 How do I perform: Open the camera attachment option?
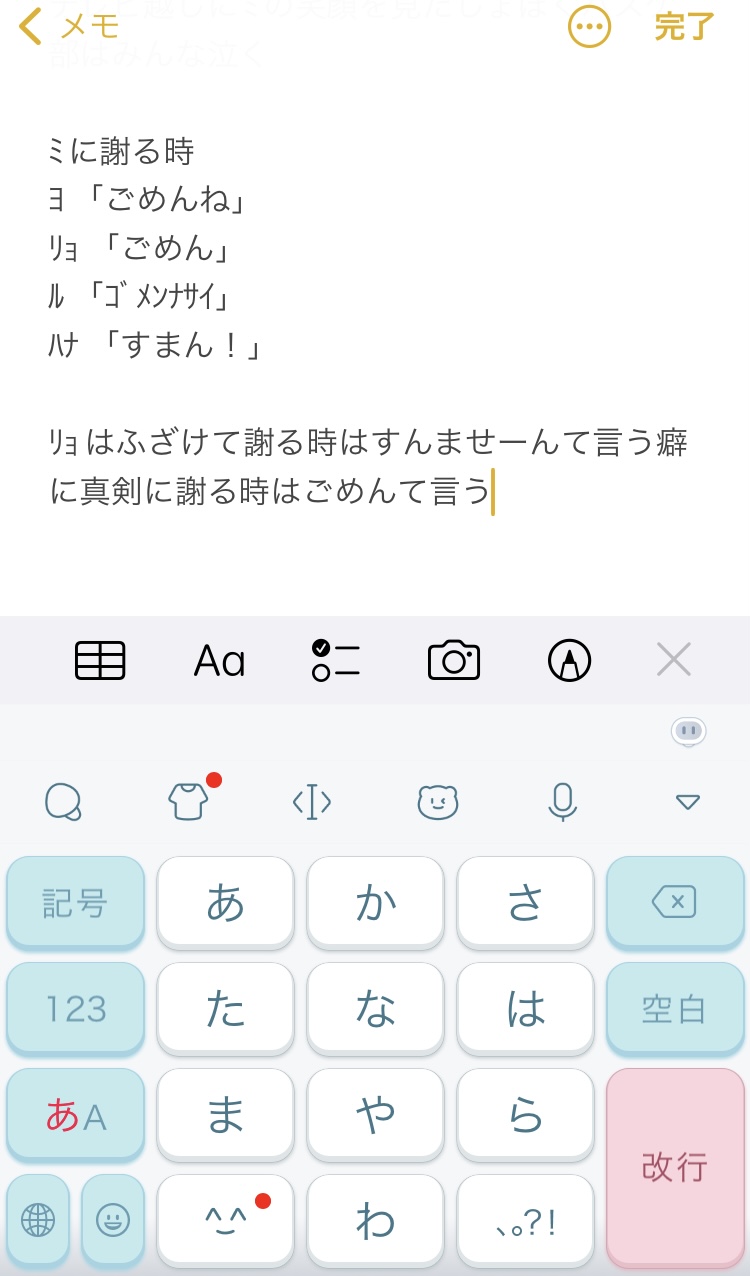click(x=453, y=660)
